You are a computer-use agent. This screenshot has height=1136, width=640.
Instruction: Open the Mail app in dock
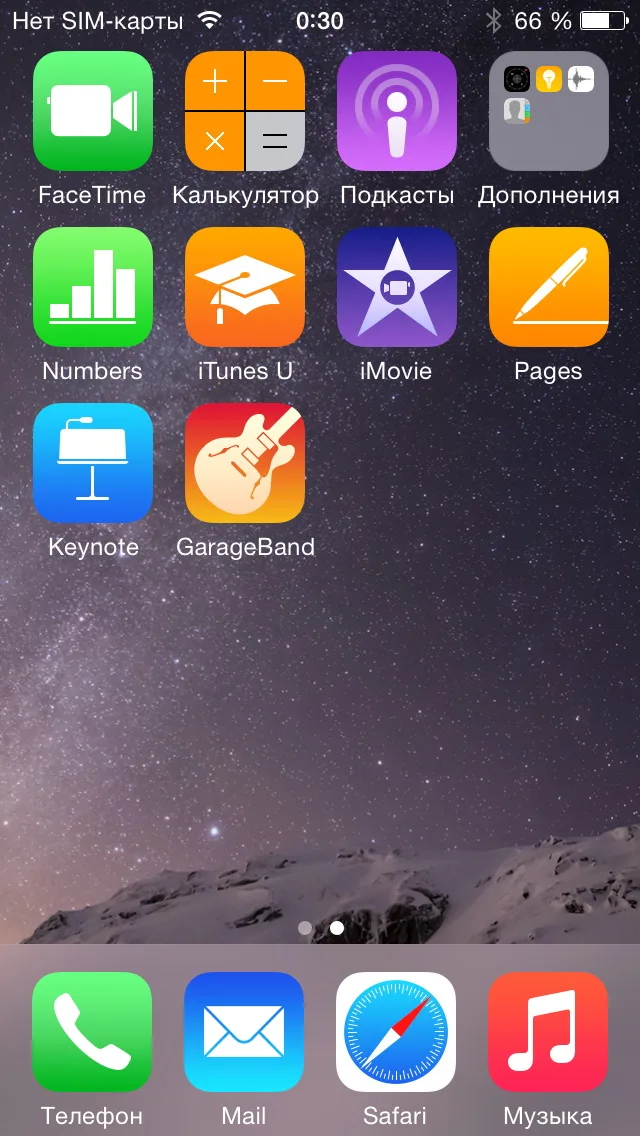pyautogui.click(x=244, y=1031)
